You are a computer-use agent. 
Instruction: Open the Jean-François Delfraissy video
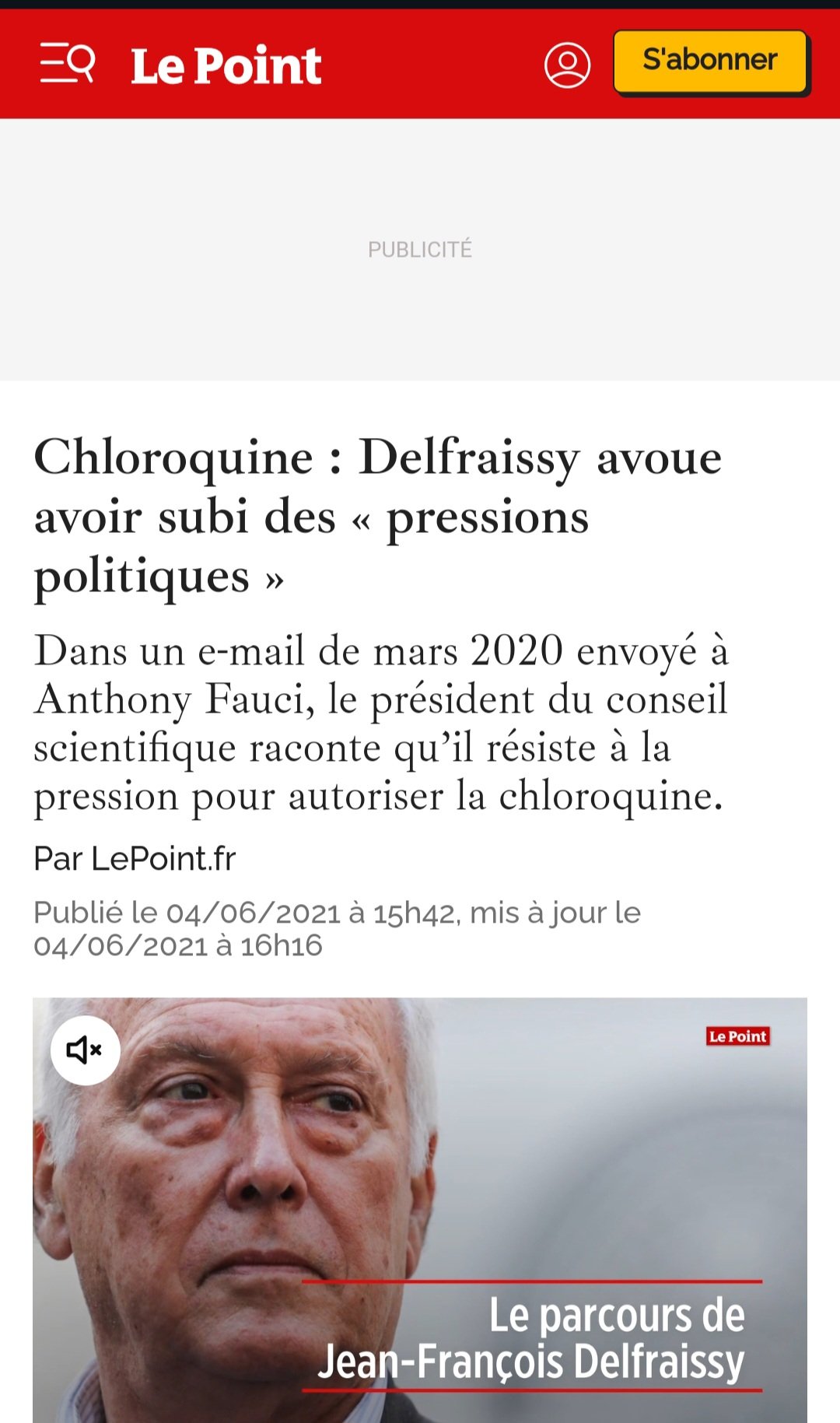[420, 1210]
